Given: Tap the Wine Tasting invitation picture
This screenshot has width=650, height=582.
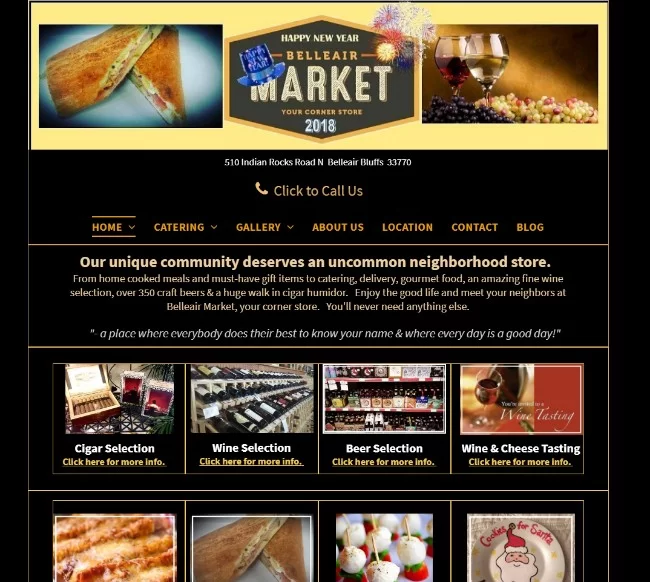Looking at the screenshot, I should click(x=520, y=399).
